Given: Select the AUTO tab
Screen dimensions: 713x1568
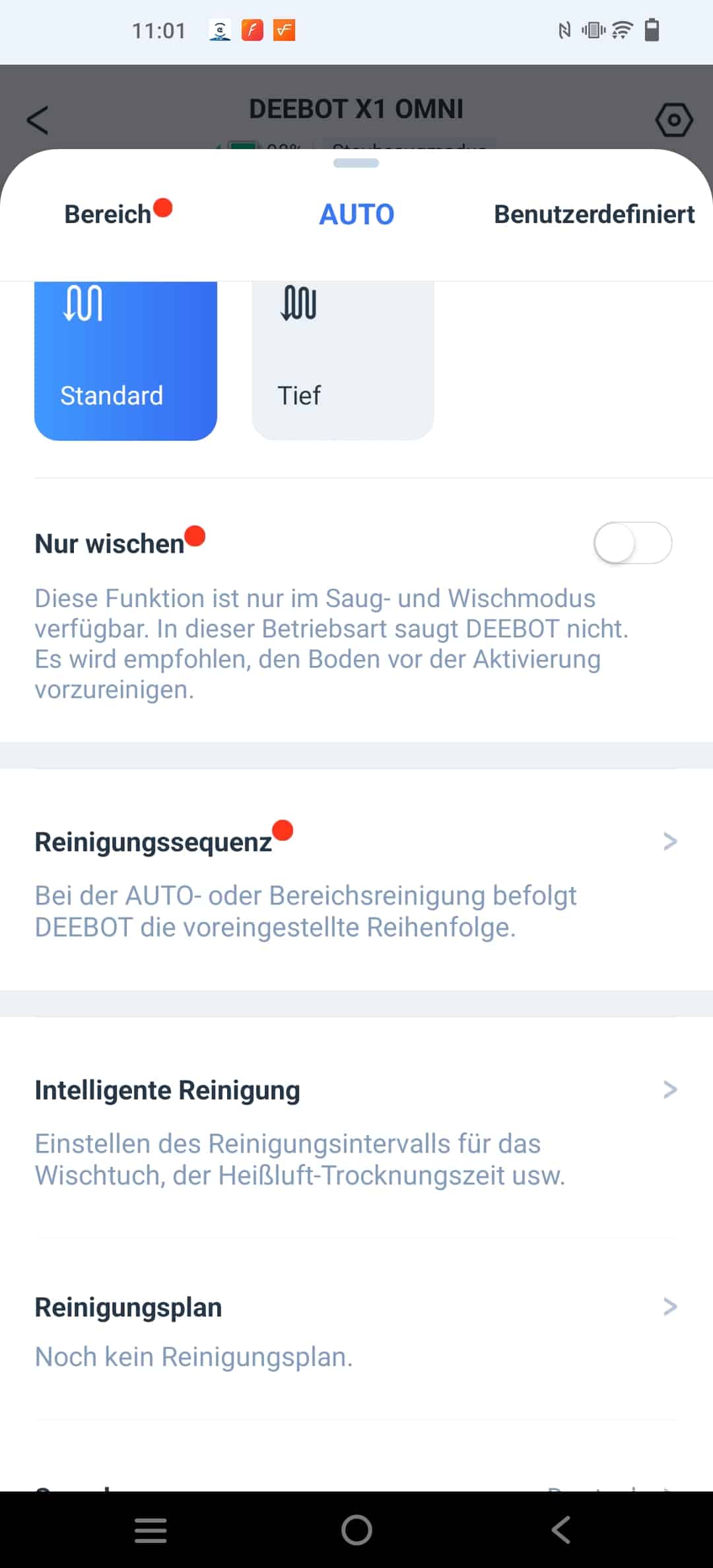Looking at the screenshot, I should pos(356,214).
